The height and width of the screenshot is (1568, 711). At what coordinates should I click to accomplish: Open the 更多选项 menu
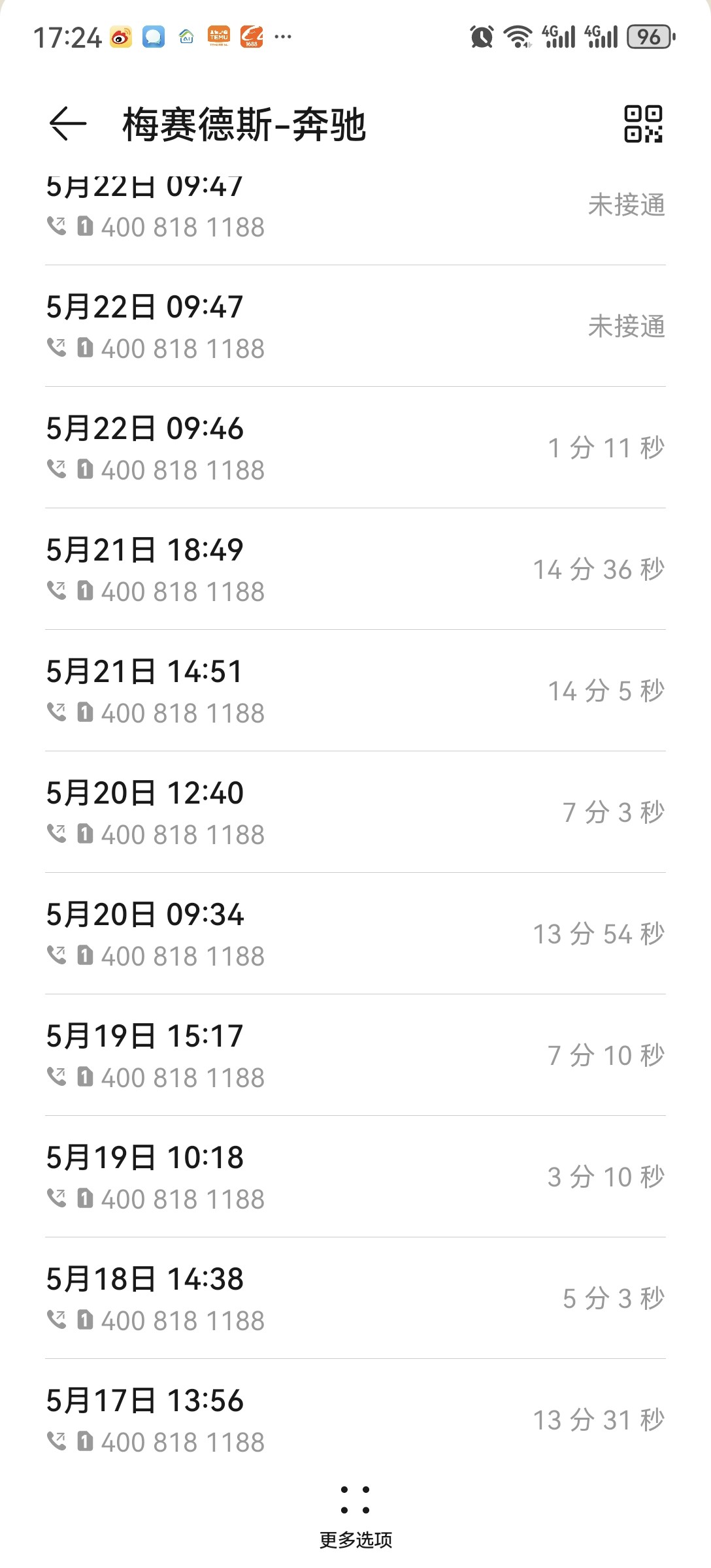355,1517
